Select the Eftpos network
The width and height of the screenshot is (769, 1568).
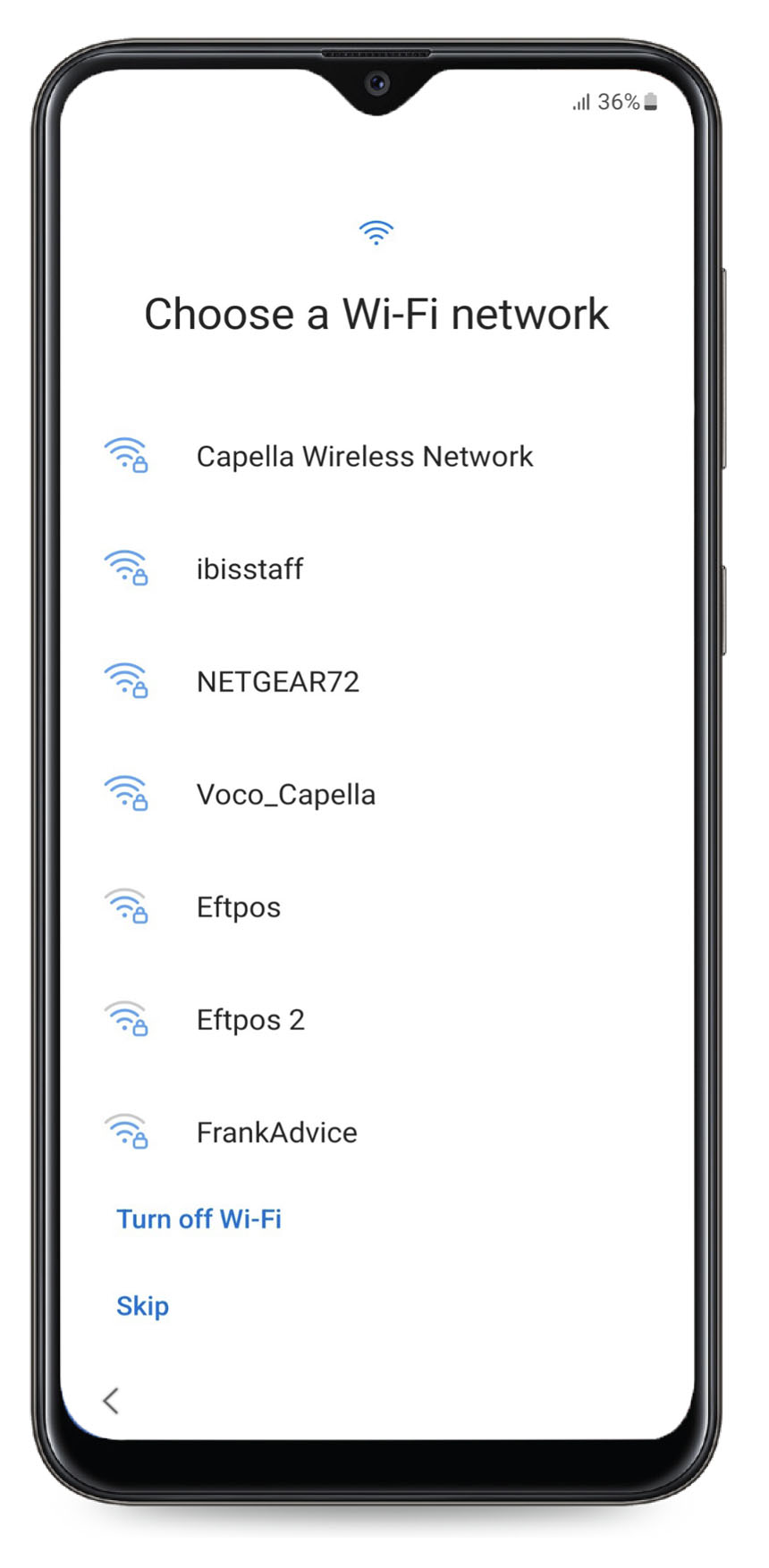tap(238, 906)
